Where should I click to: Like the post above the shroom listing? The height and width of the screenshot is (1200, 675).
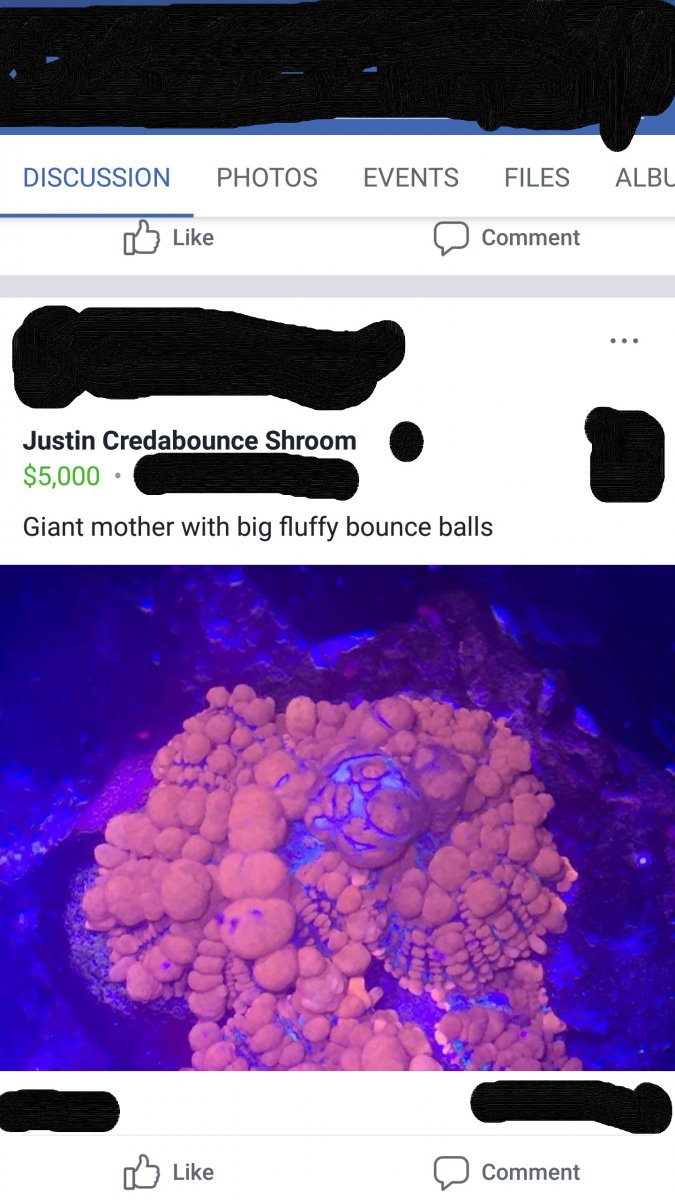point(168,238)
